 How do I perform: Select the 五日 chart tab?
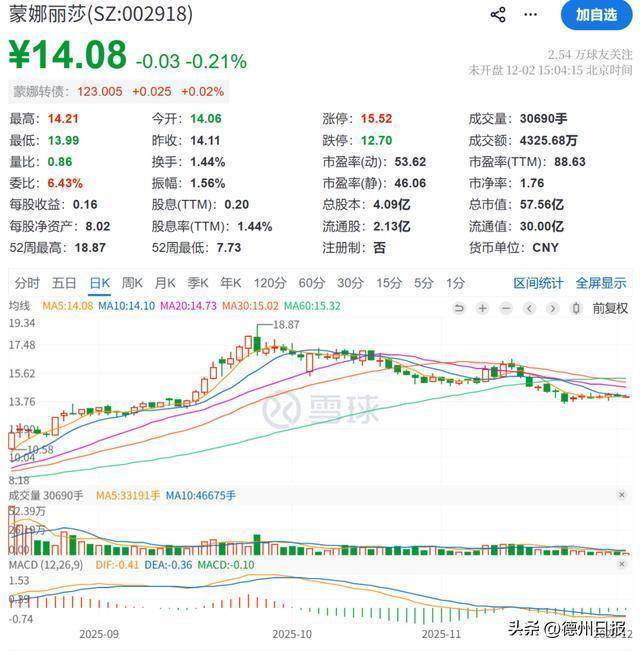(x=64, y=283)
